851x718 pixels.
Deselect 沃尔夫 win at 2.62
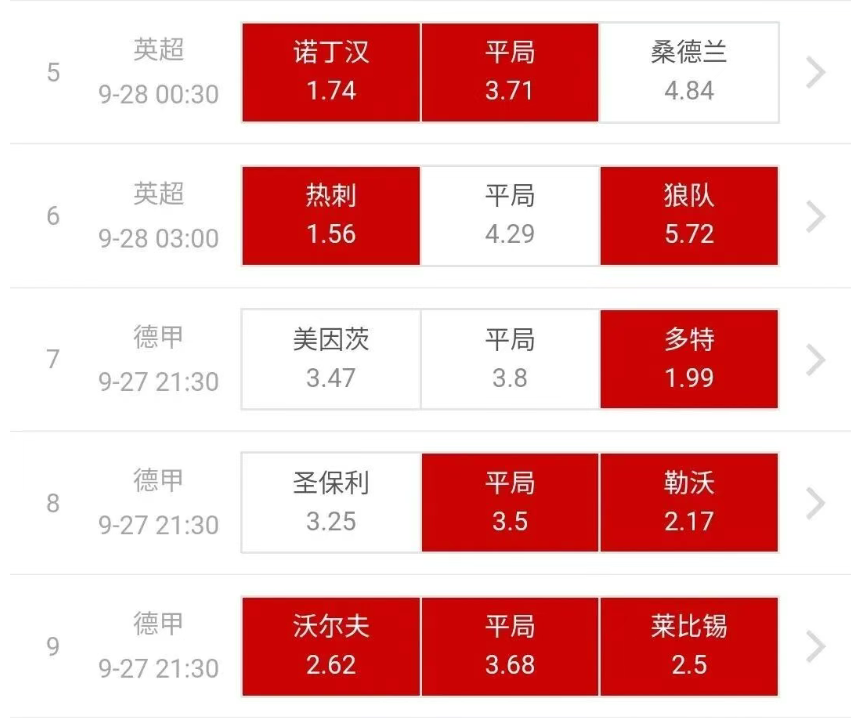331,646
